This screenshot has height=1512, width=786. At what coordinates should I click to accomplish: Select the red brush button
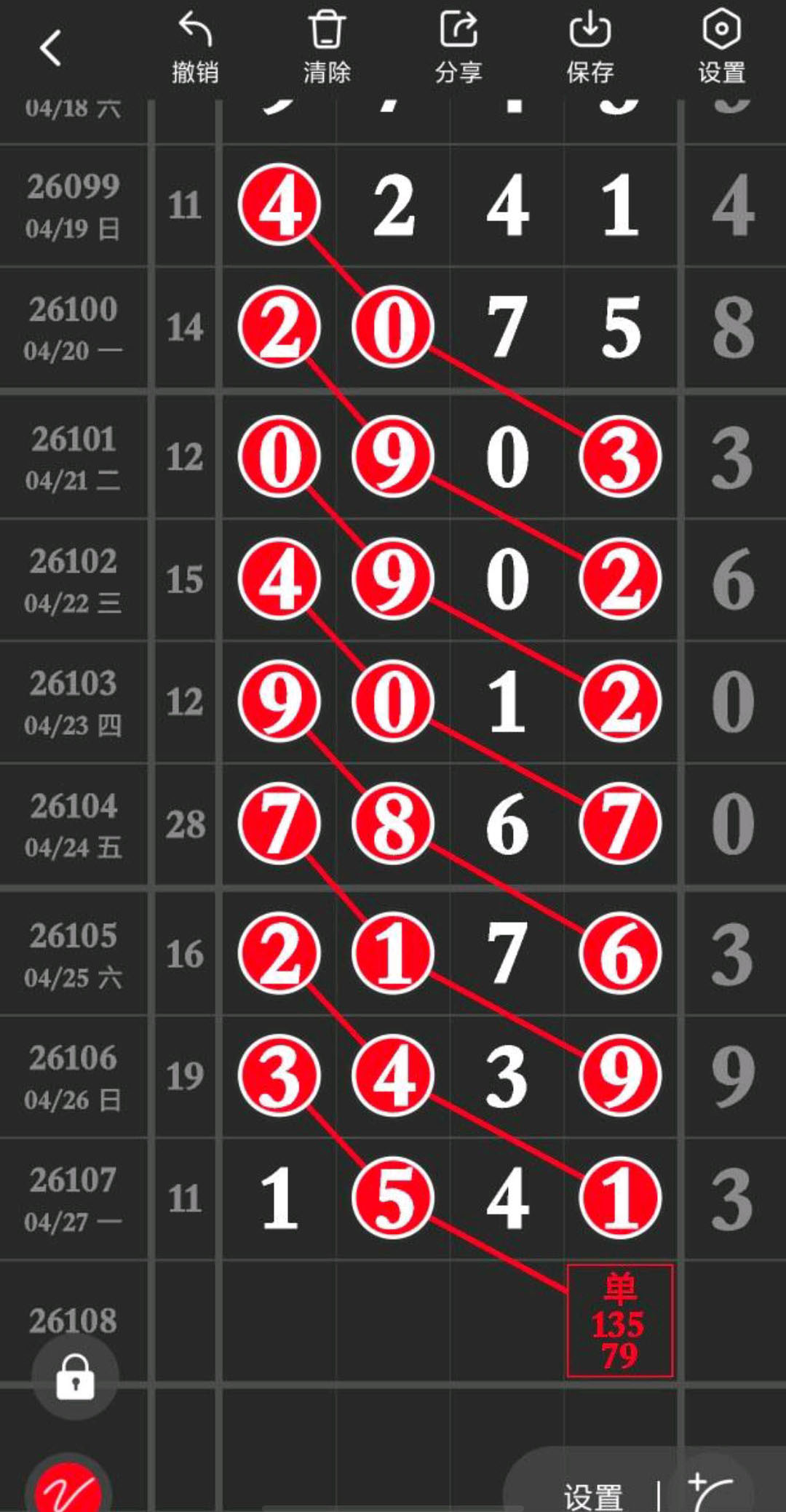click(68, 1489)
